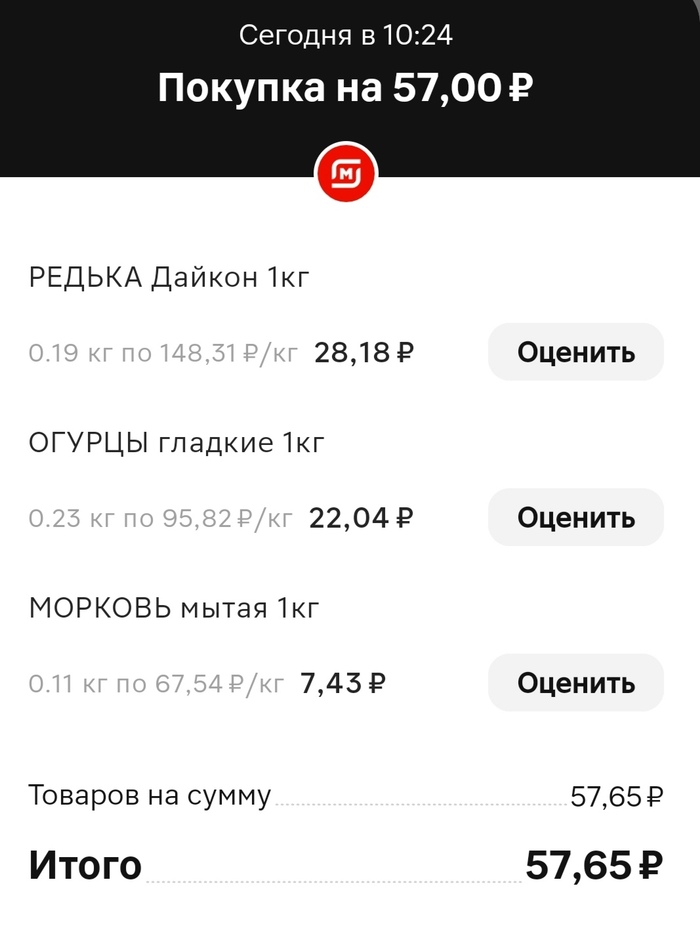Rate the РЕДЬКА Дайкон item
Viewport: 700px width, 930px height.
(x=575, y=352)
